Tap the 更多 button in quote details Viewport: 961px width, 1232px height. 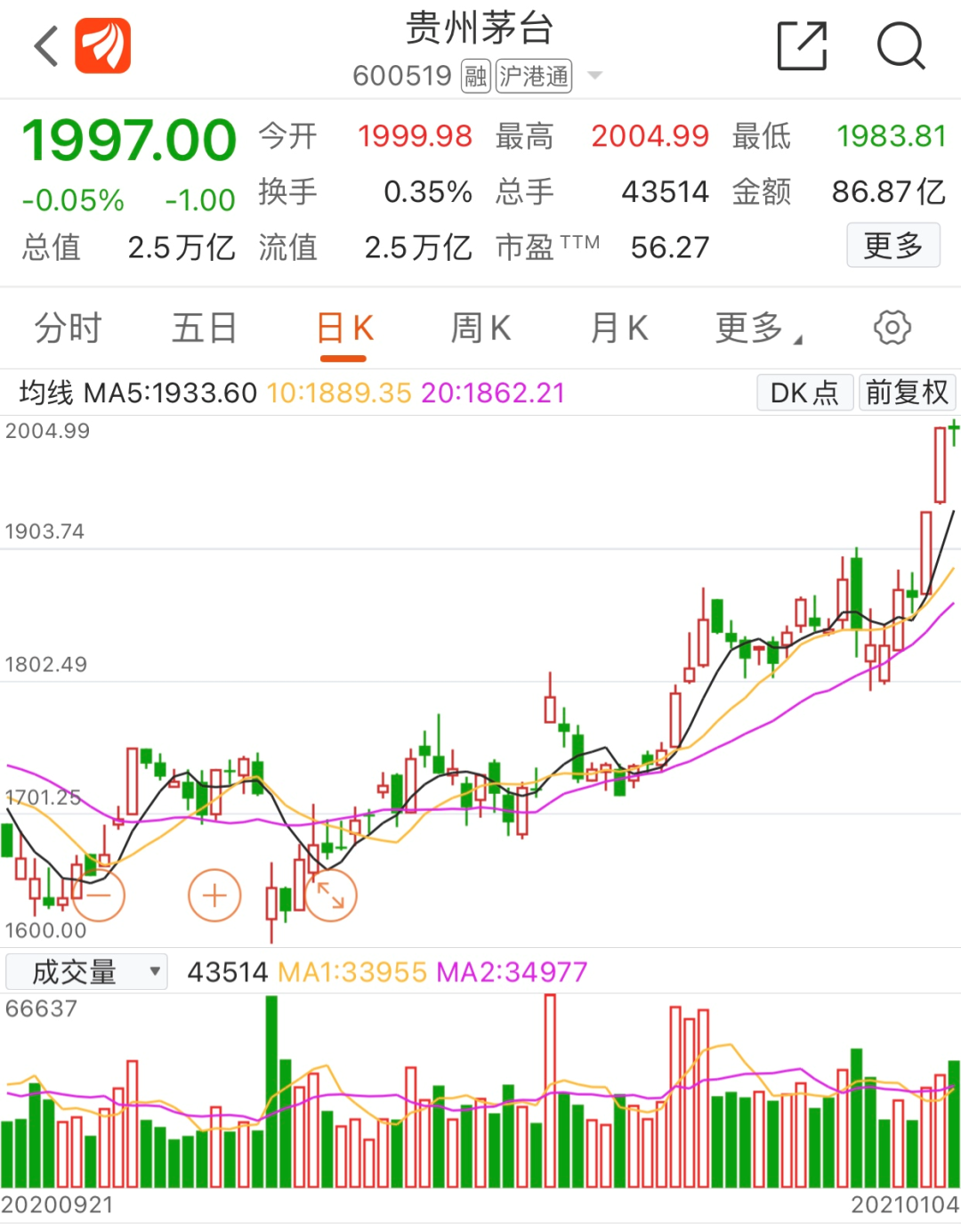[892, 246]
